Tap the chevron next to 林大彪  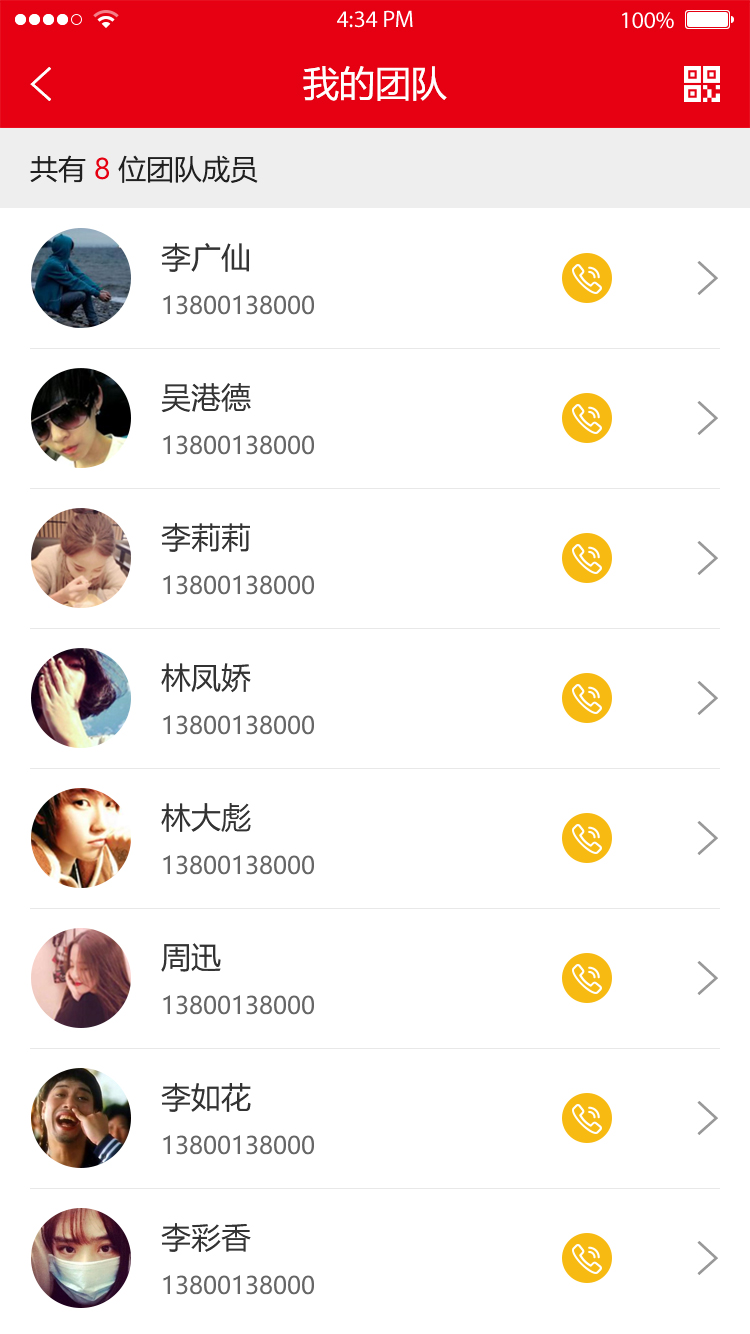click(708, 838)
